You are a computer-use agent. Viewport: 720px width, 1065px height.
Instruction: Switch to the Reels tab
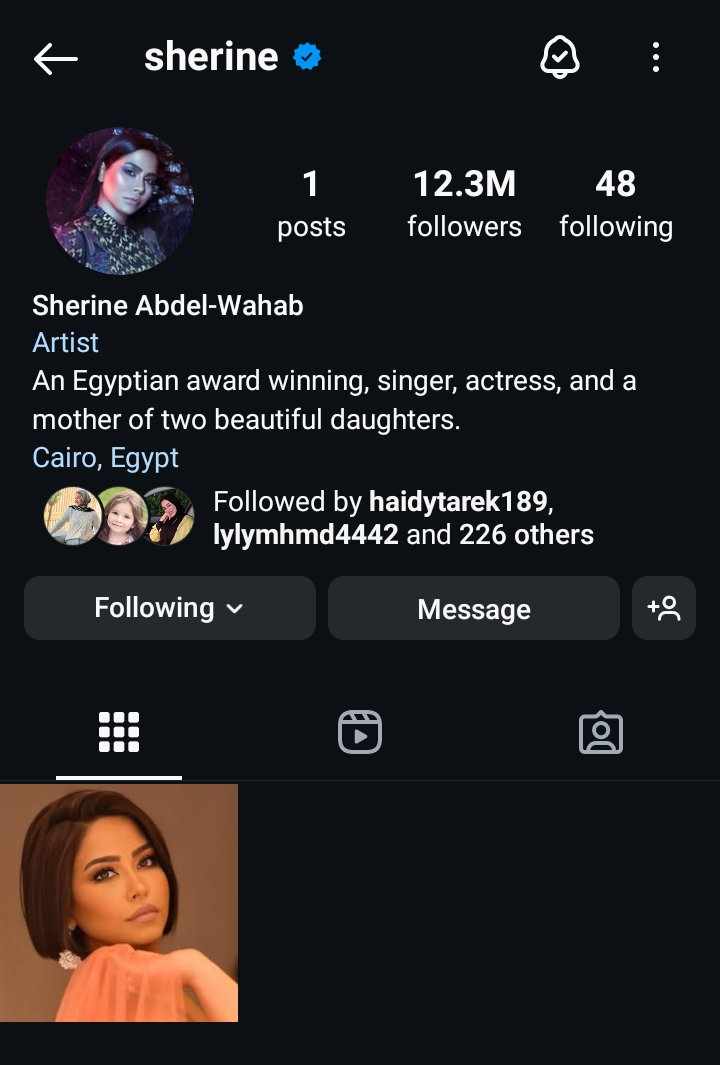(360, 733)
